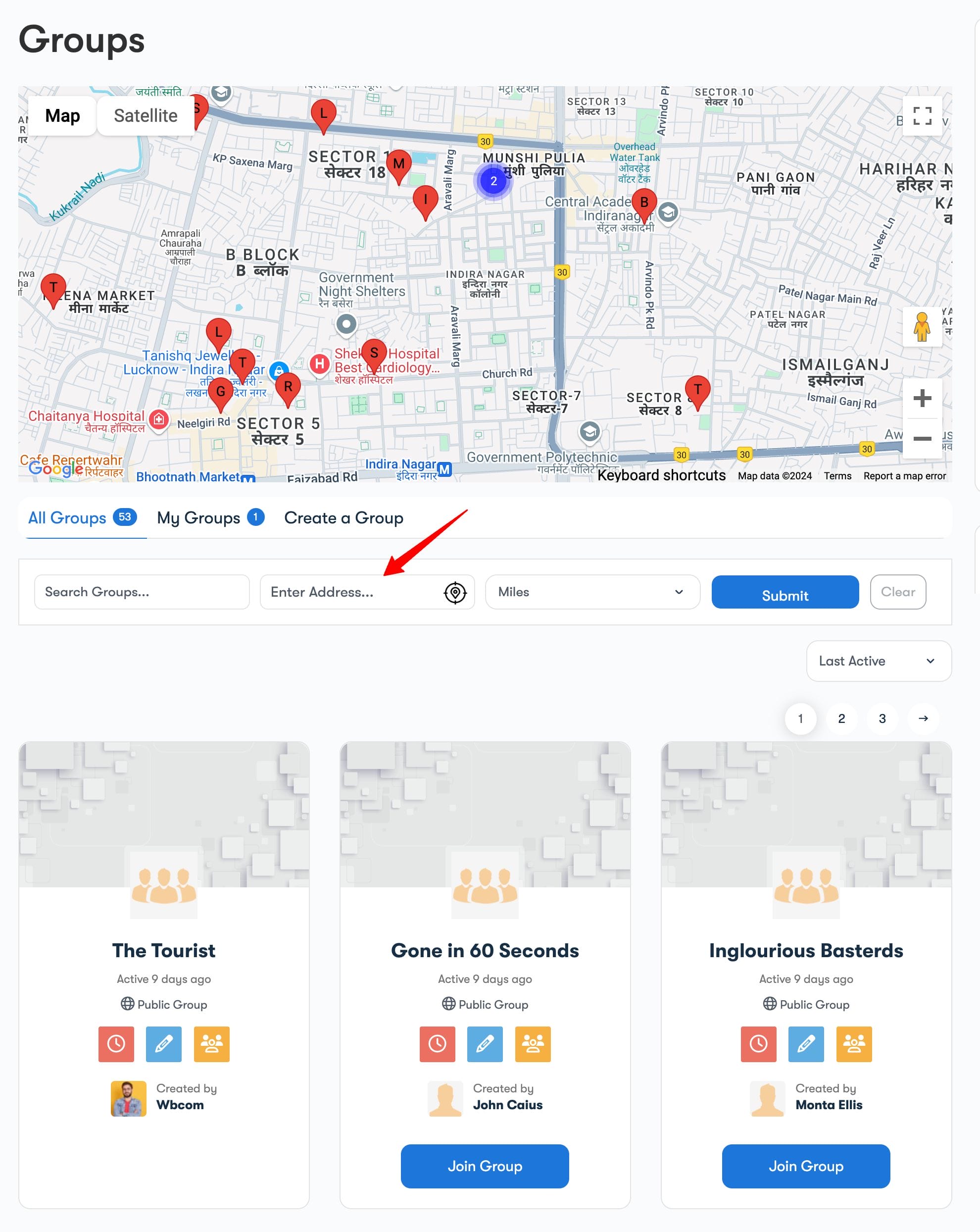Open the blue cluster marker with 2
Viewport: 980px width, 1232px height.
tap(493, 181)
